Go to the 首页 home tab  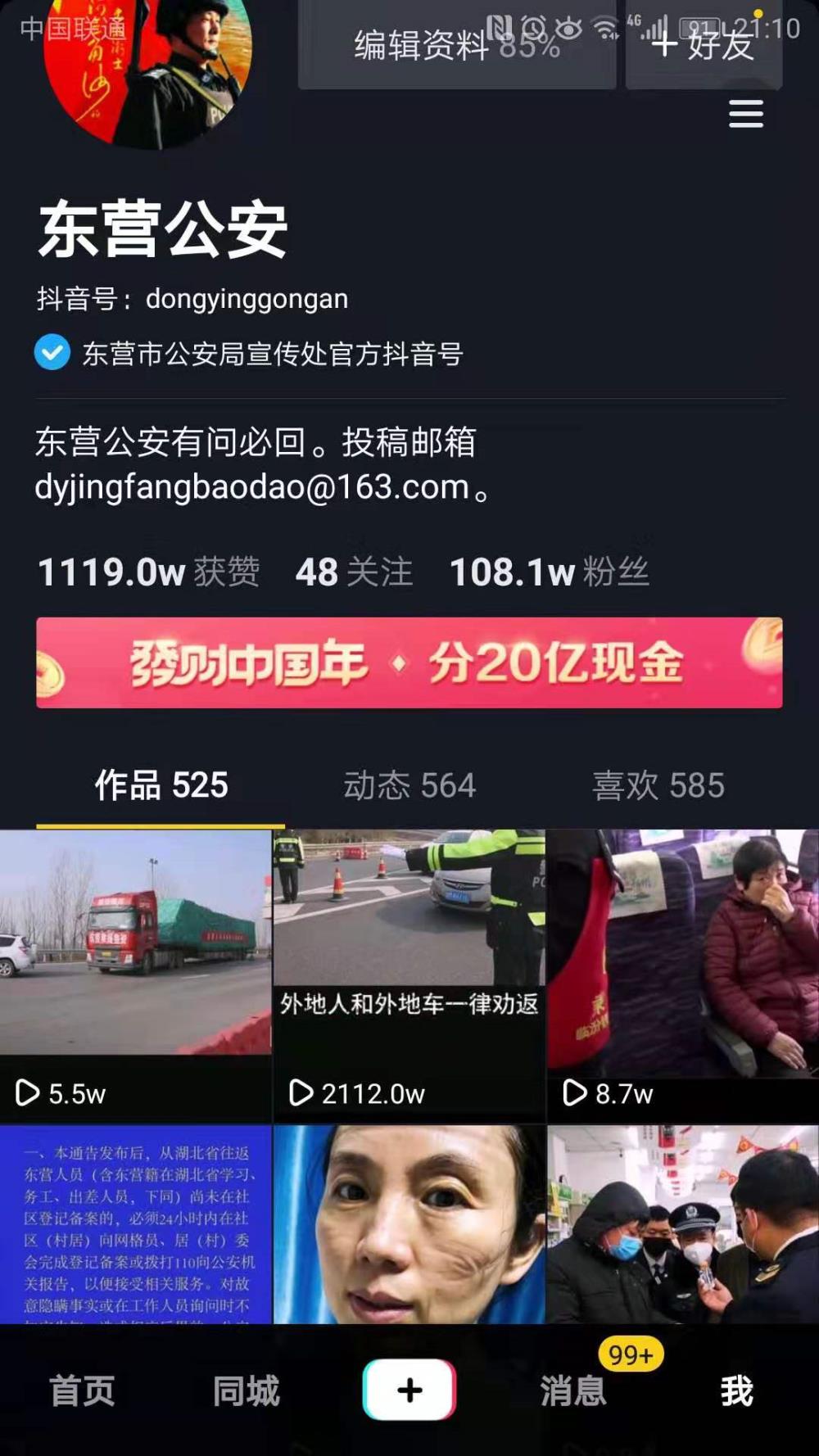(x=82, y=1390)
